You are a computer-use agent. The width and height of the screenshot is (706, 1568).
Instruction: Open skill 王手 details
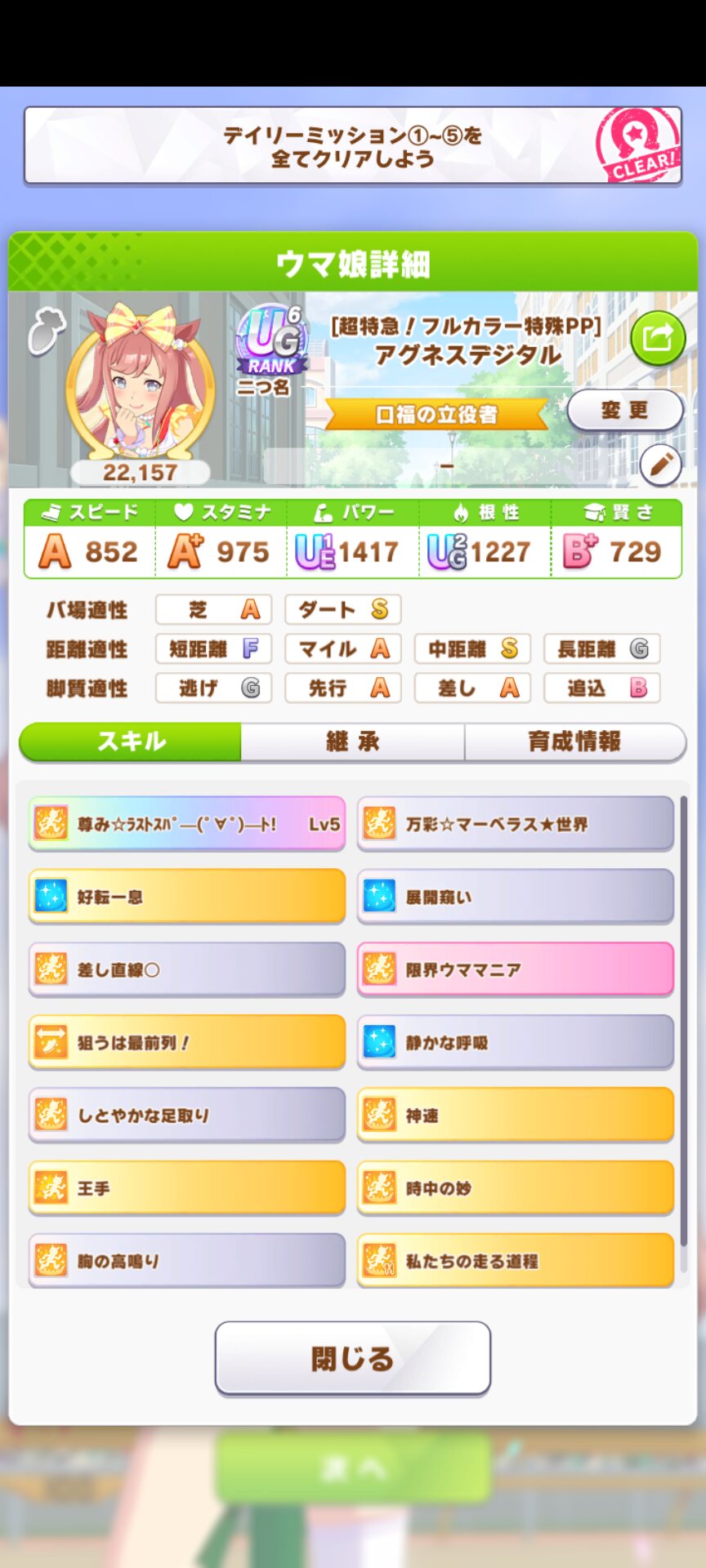187,1188
